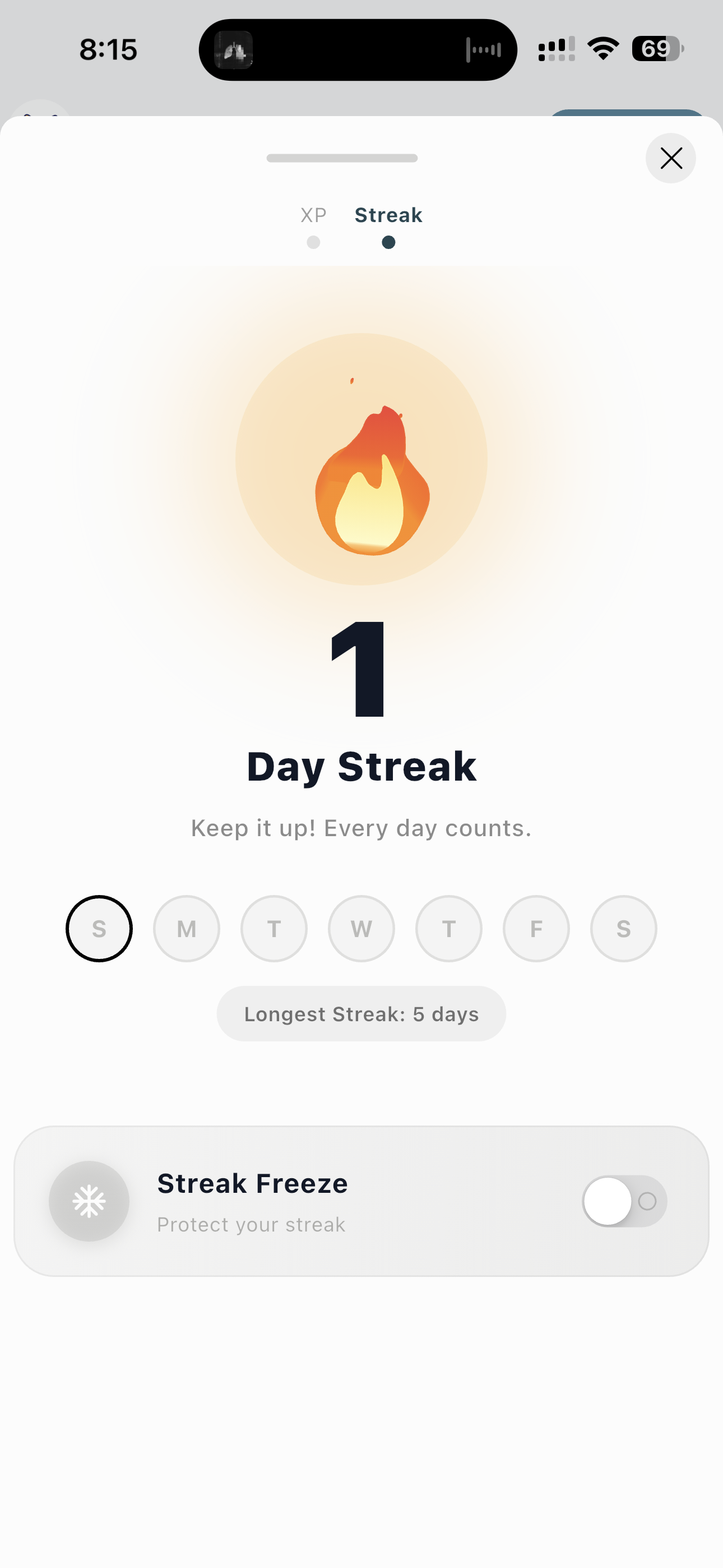
Task: Collapse the streak sheet via drag bar
Action: tap(341, 158)
